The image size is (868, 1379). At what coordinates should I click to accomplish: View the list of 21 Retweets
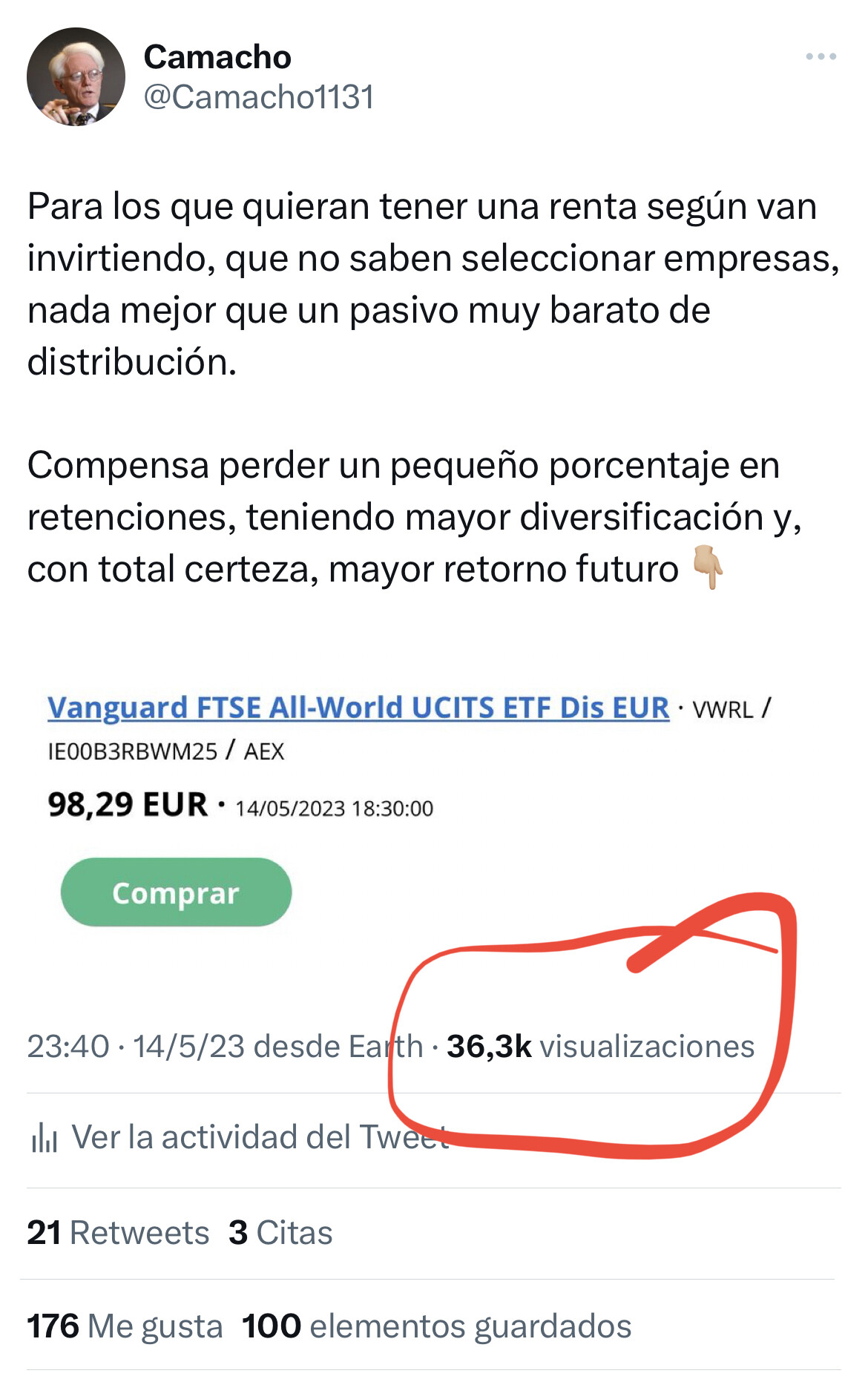pyautogui.click(x=118, y=1233)
